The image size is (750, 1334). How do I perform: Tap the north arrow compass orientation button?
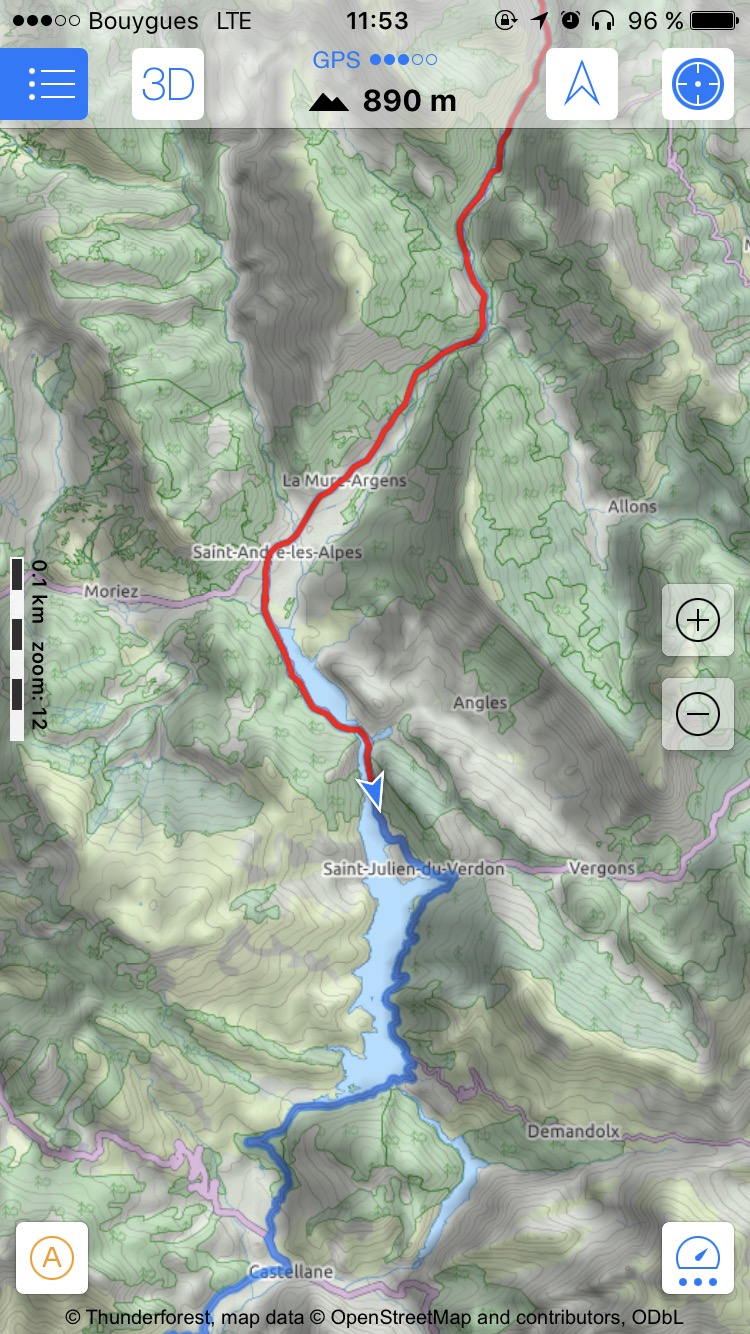pos(581,84)
